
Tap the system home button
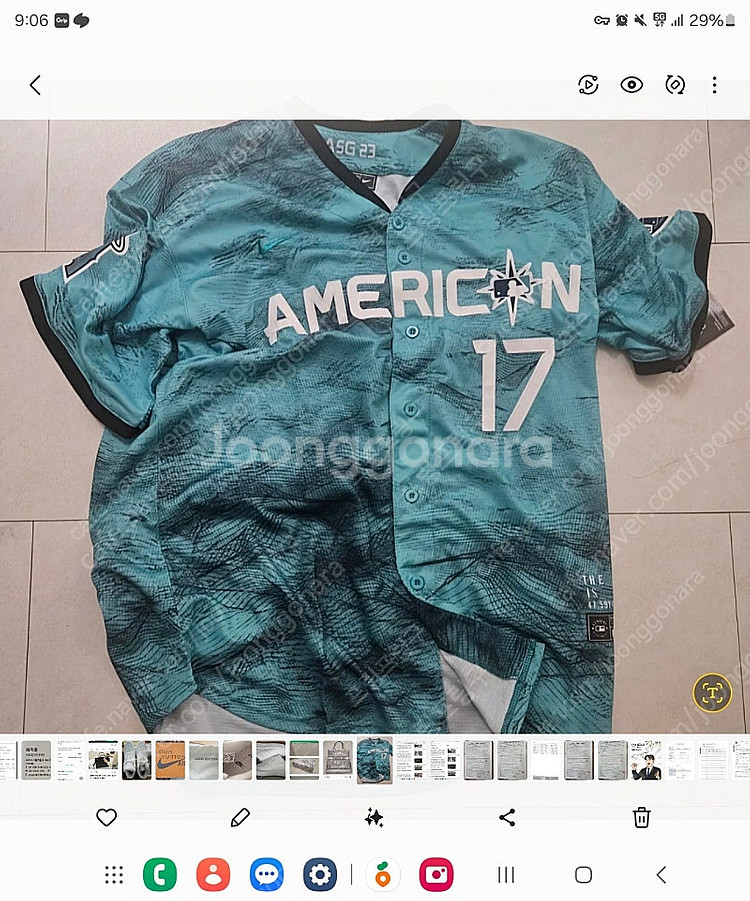[584, 875]
